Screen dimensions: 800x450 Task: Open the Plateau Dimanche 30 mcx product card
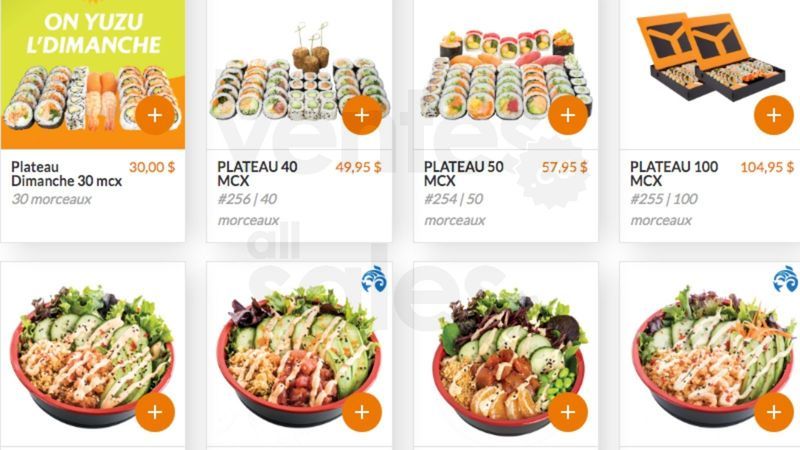pos(60,174)
